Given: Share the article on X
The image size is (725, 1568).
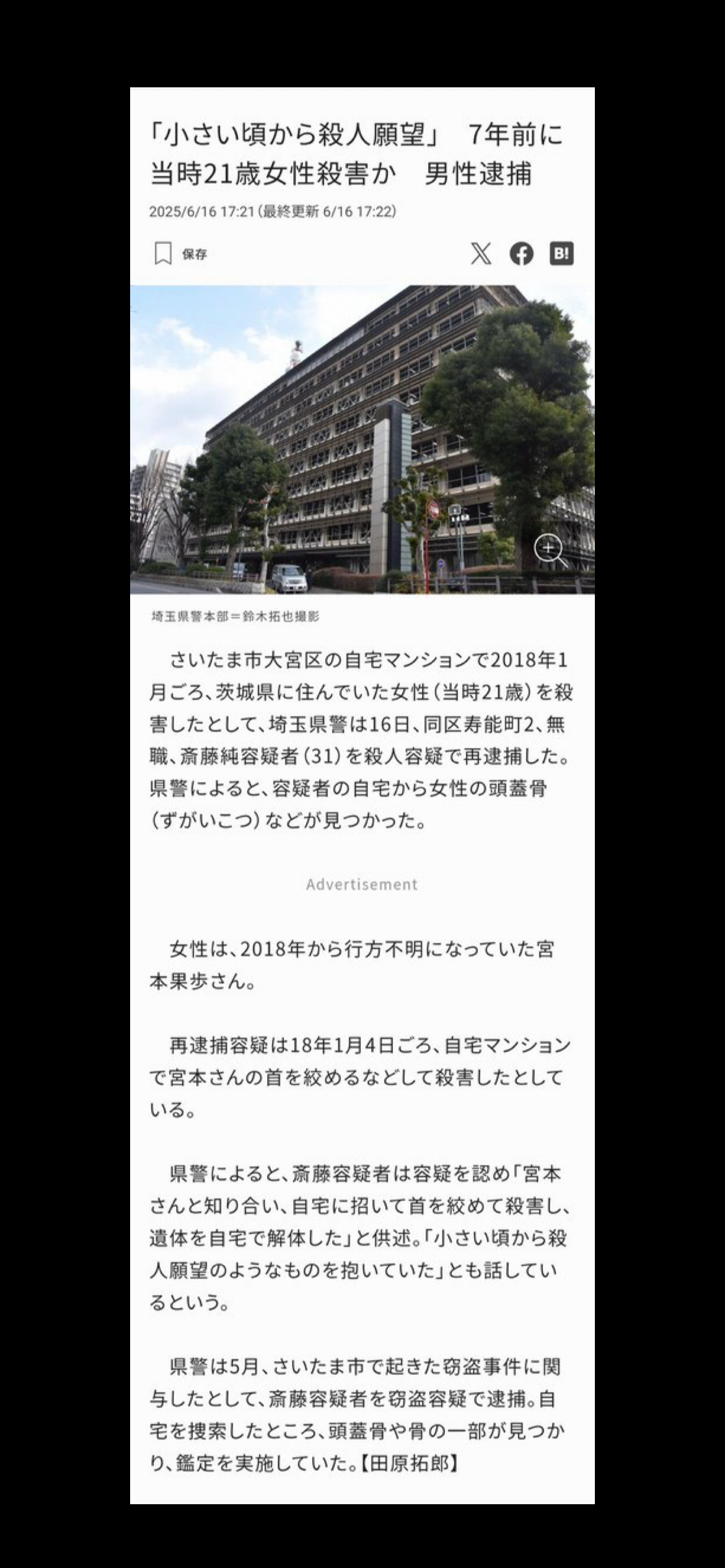Looking at the screenshot, I should 481,254.
